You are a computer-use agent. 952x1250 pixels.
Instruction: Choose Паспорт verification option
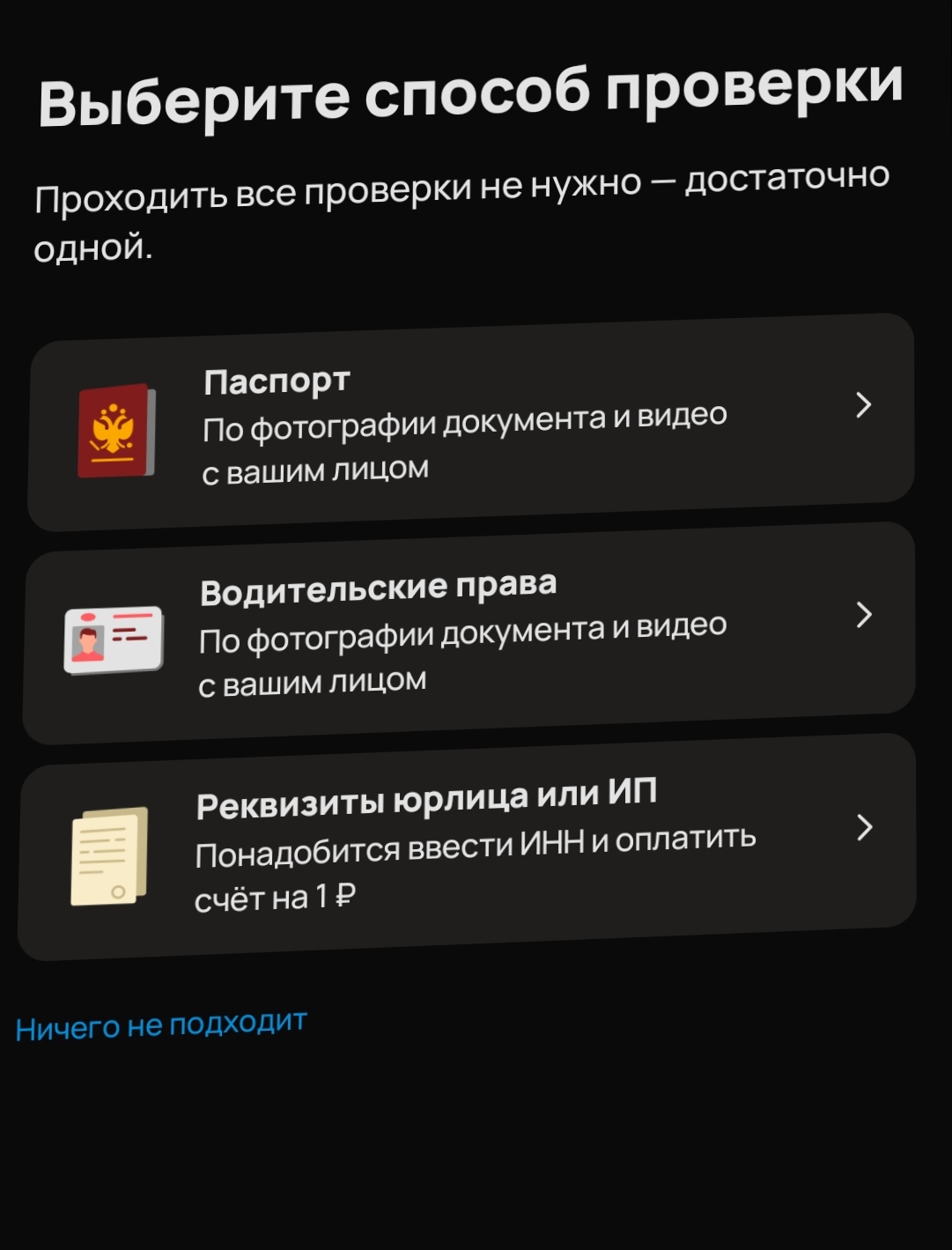(471, 423)
